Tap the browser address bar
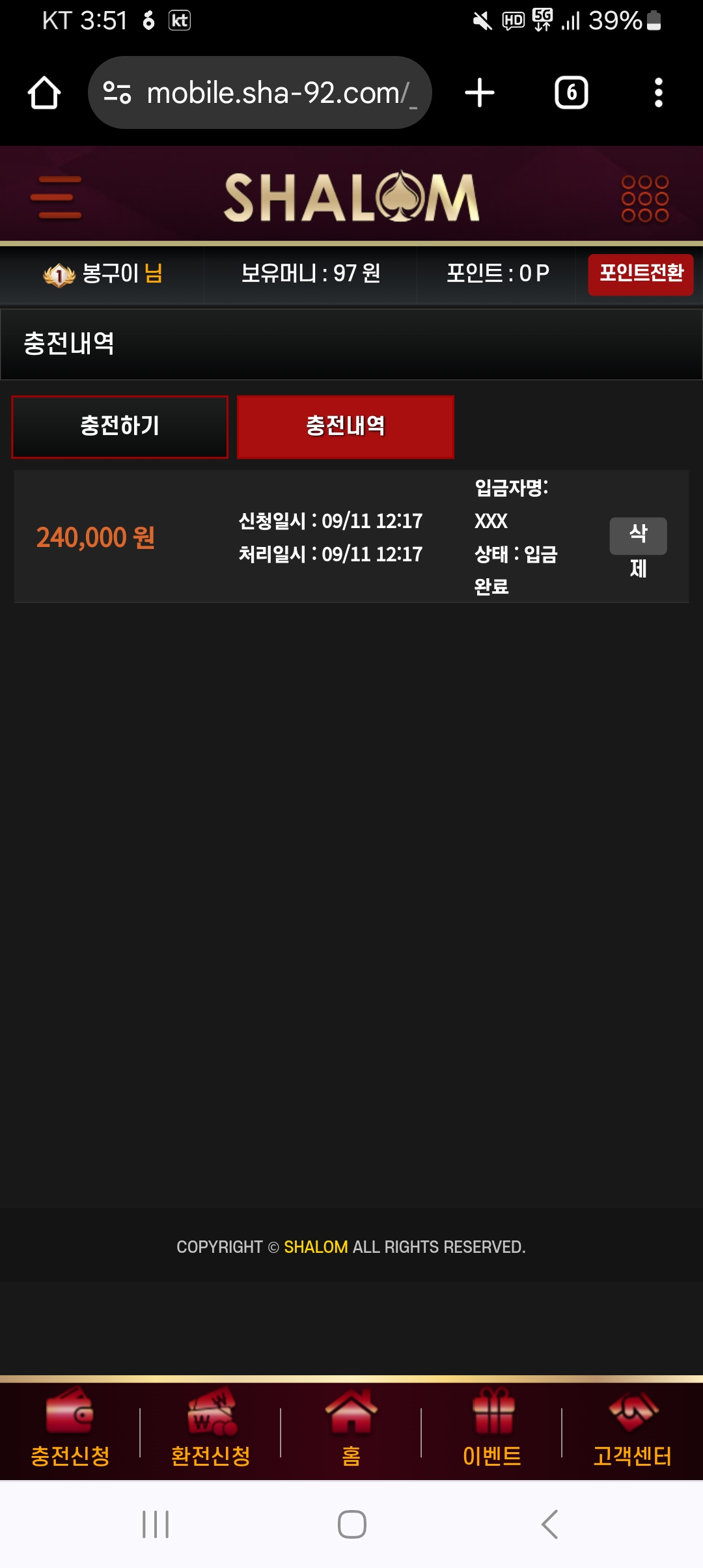Image resolution: width=703 pixels, height=1568 pixels. click(260, 92)
